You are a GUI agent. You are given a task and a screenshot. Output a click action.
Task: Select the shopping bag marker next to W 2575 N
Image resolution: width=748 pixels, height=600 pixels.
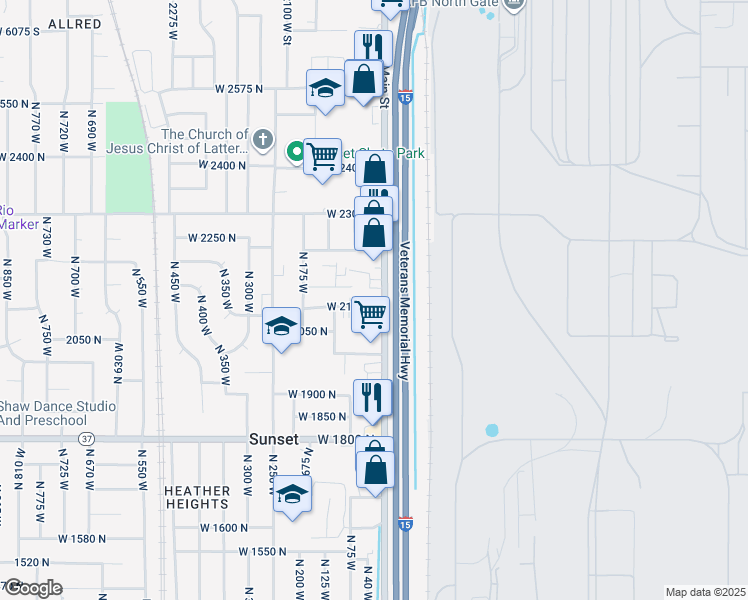coord(364,79)
